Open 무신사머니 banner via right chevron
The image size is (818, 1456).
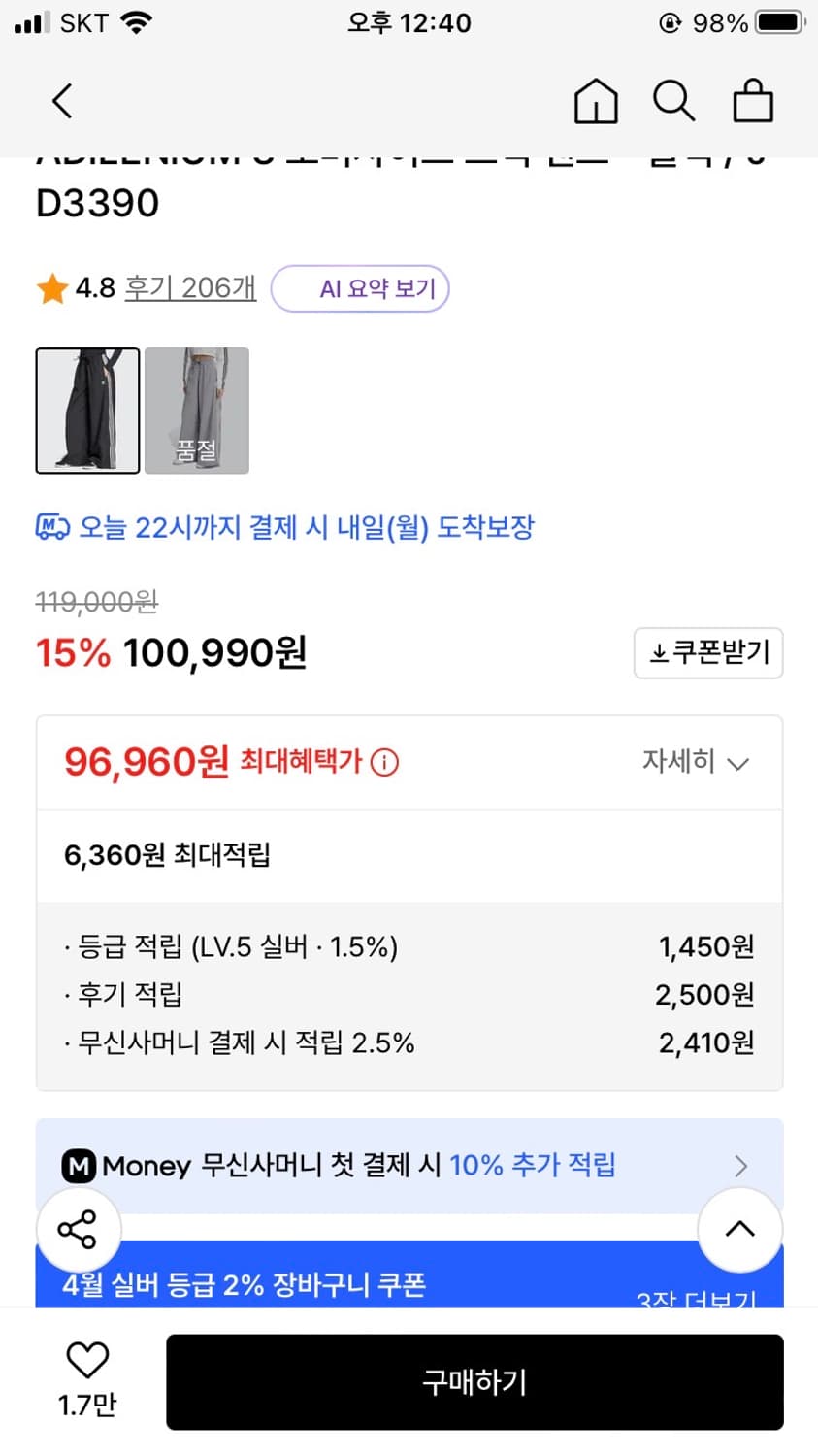[740, 1165]
